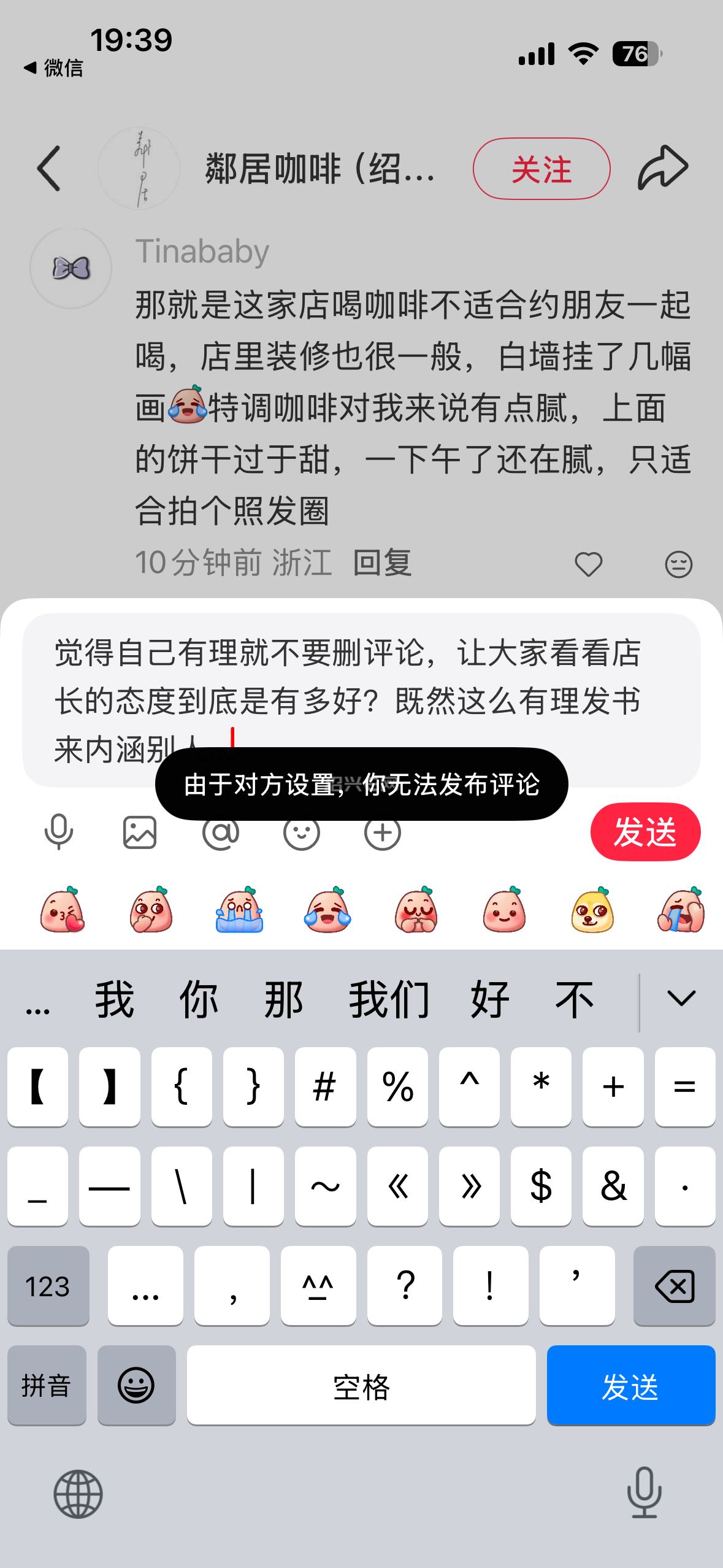Tap the keyboard backspace key
This screenshot has height=1568, width=723.
674,1286
